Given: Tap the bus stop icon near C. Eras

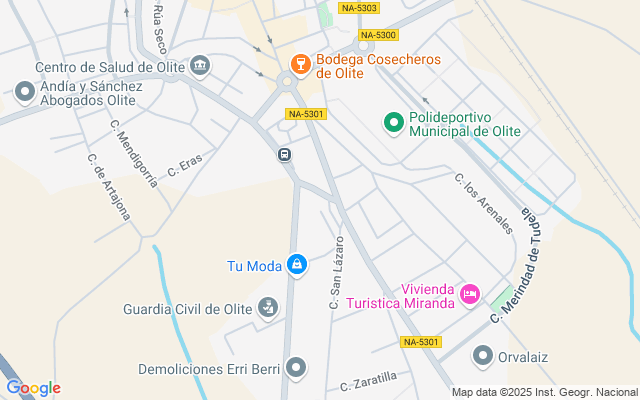Looking at the screenshot, I should 285,155.
